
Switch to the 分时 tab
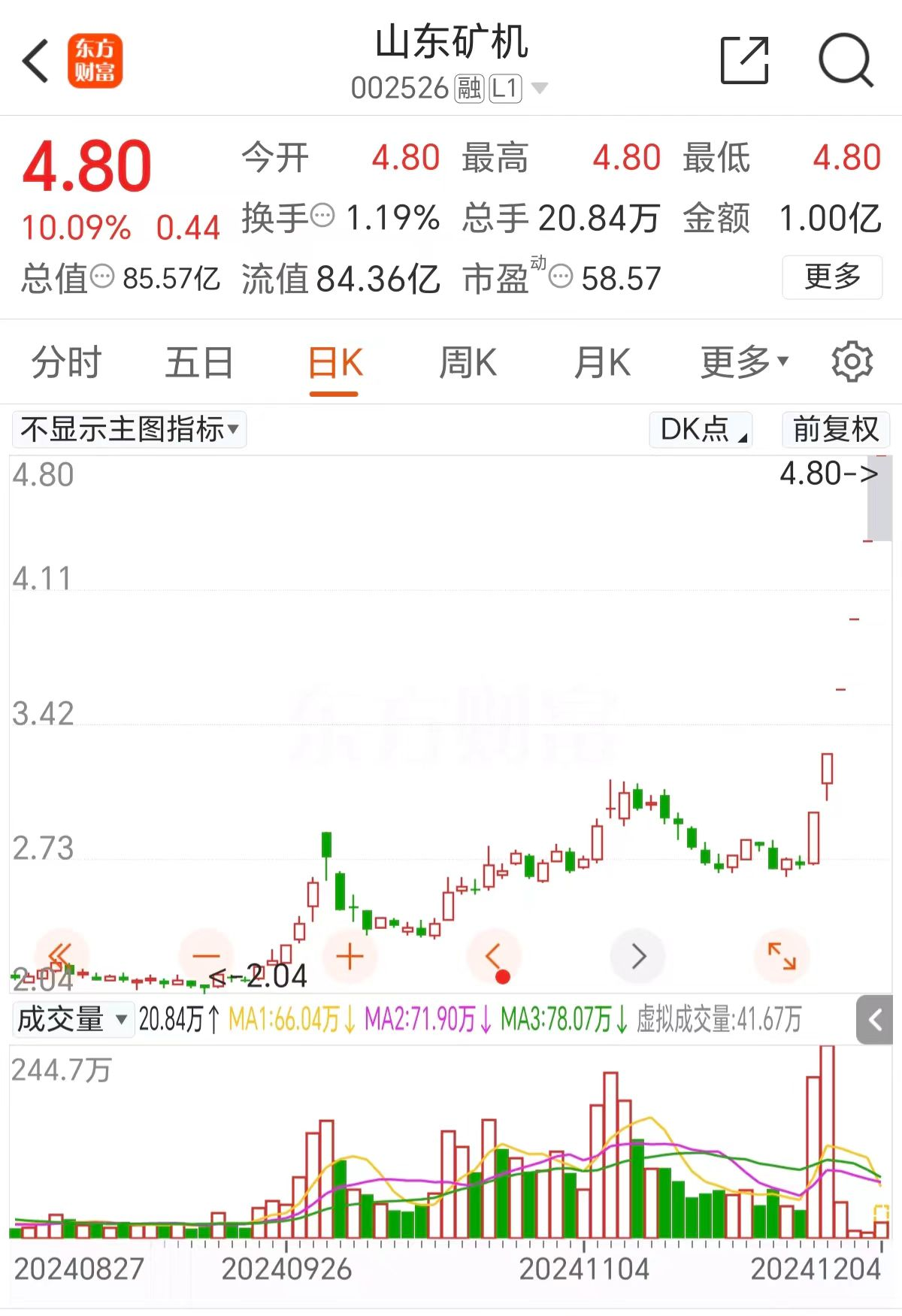tap(66, 363)
